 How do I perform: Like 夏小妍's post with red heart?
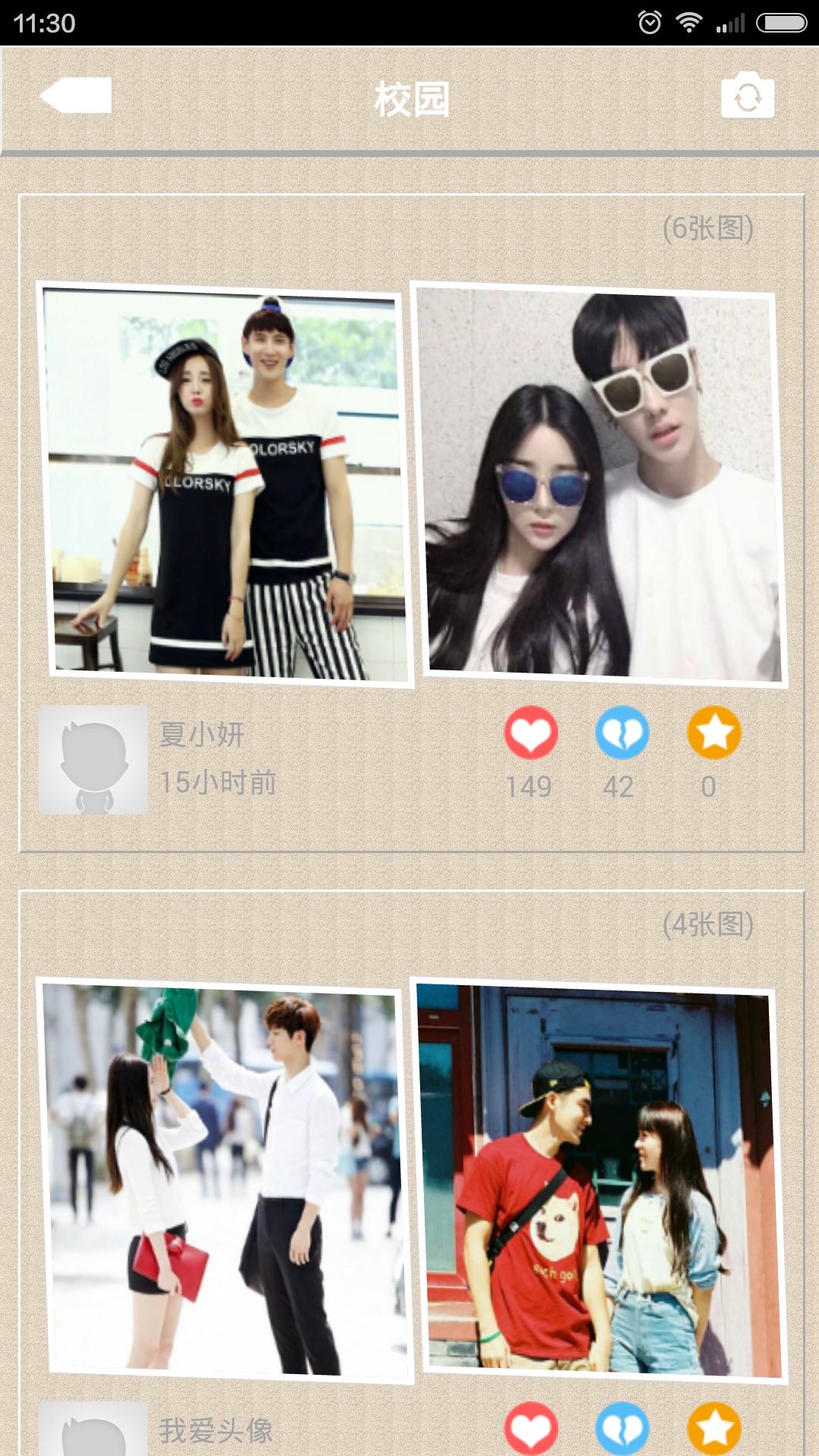pyautogui.click(x=531, y=733)
